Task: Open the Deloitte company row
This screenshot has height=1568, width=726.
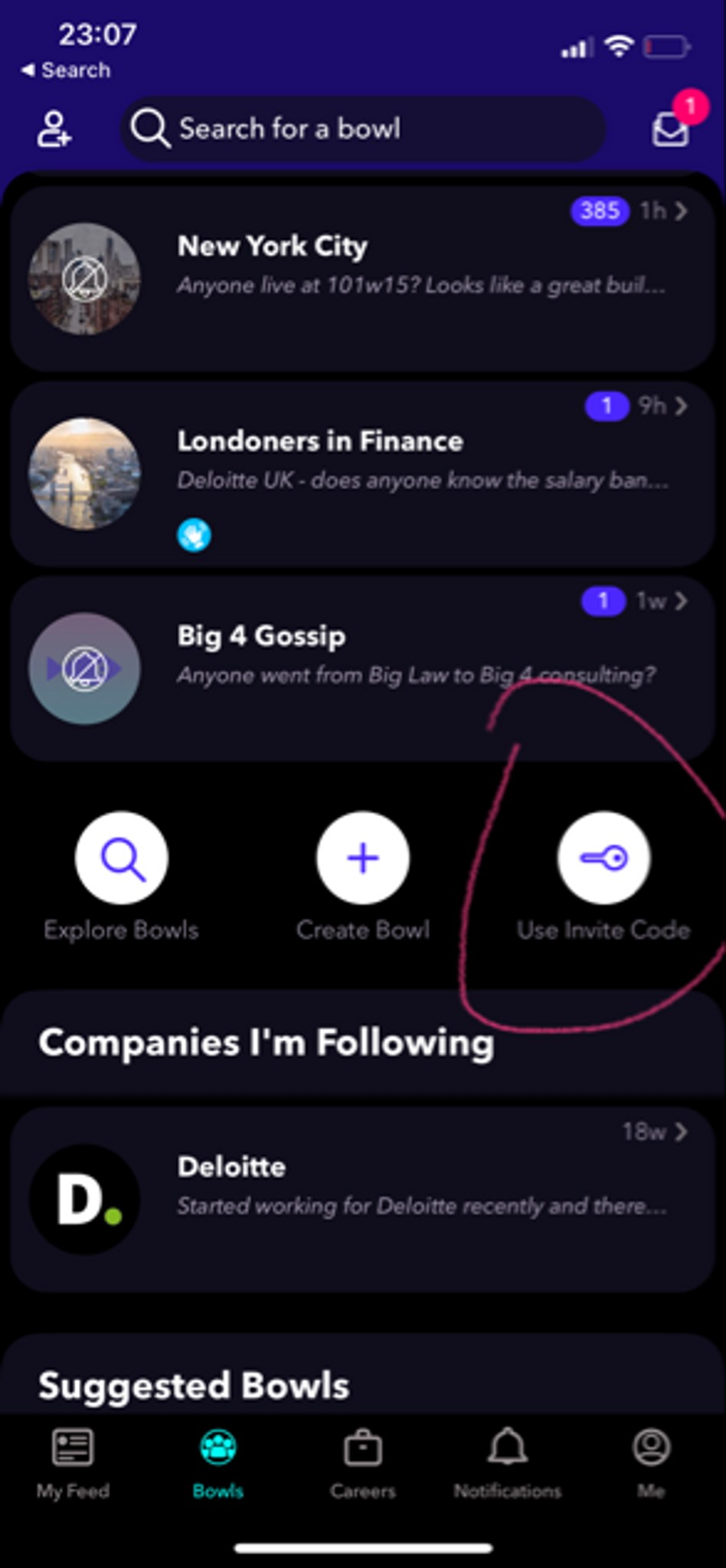Action: 363,1200
